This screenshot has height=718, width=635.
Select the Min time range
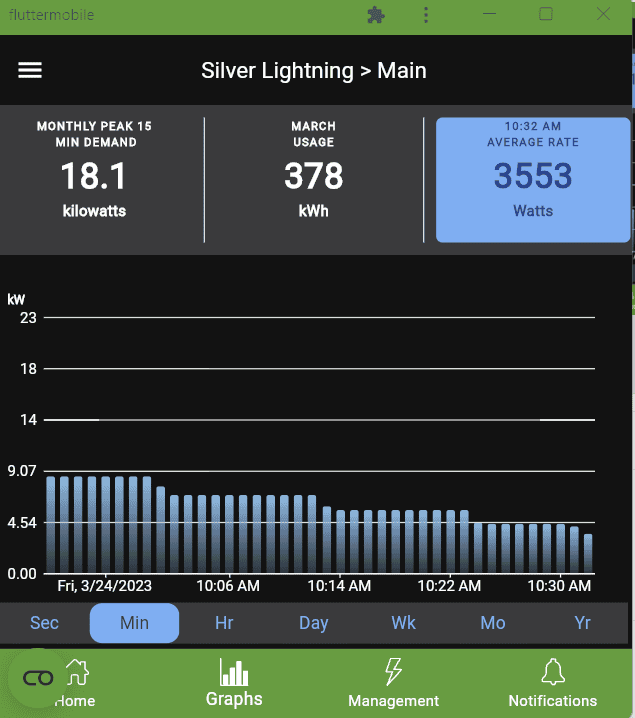(x=134, y=623)
